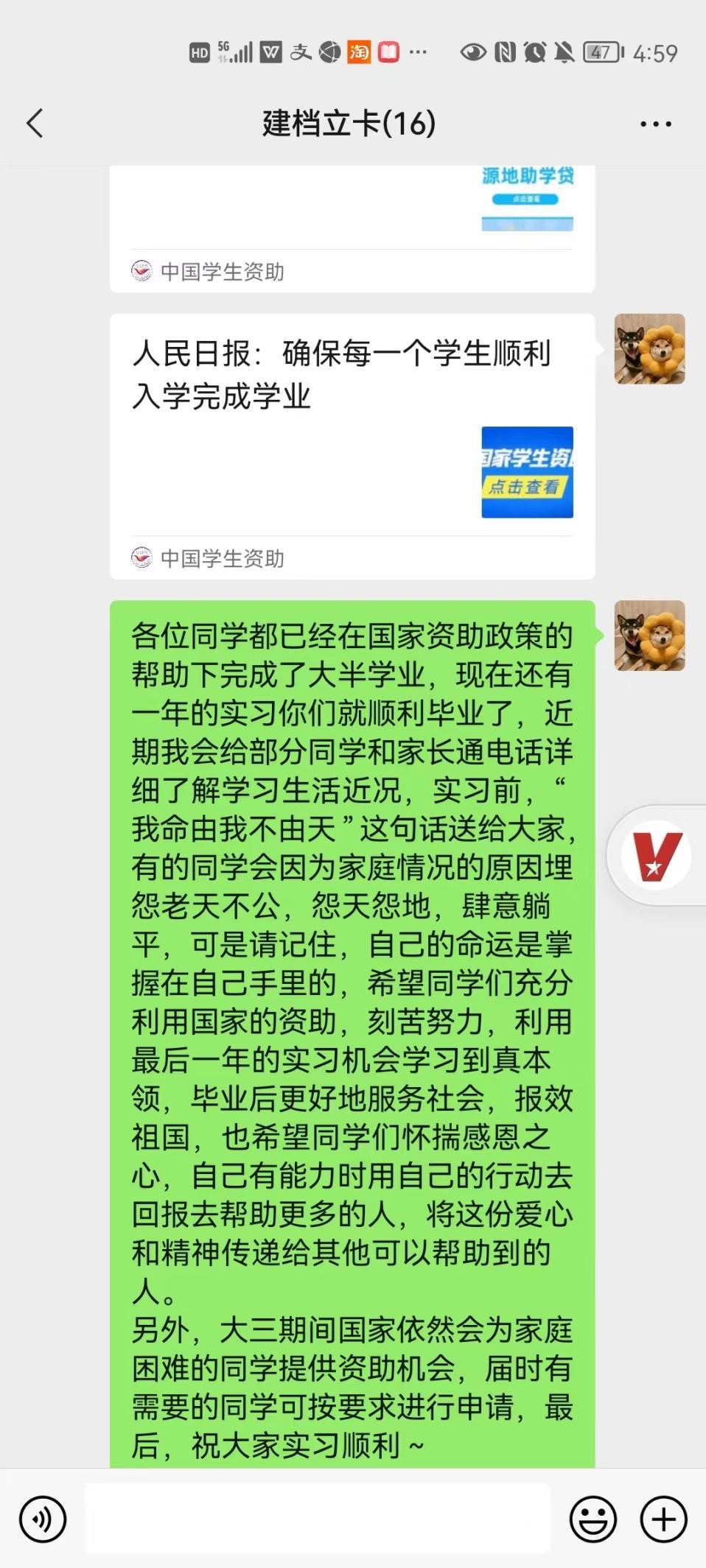Open 人民日报 article about students completing studies
The width and height of the screenshot is (706, 1568).
pos(352,427)
